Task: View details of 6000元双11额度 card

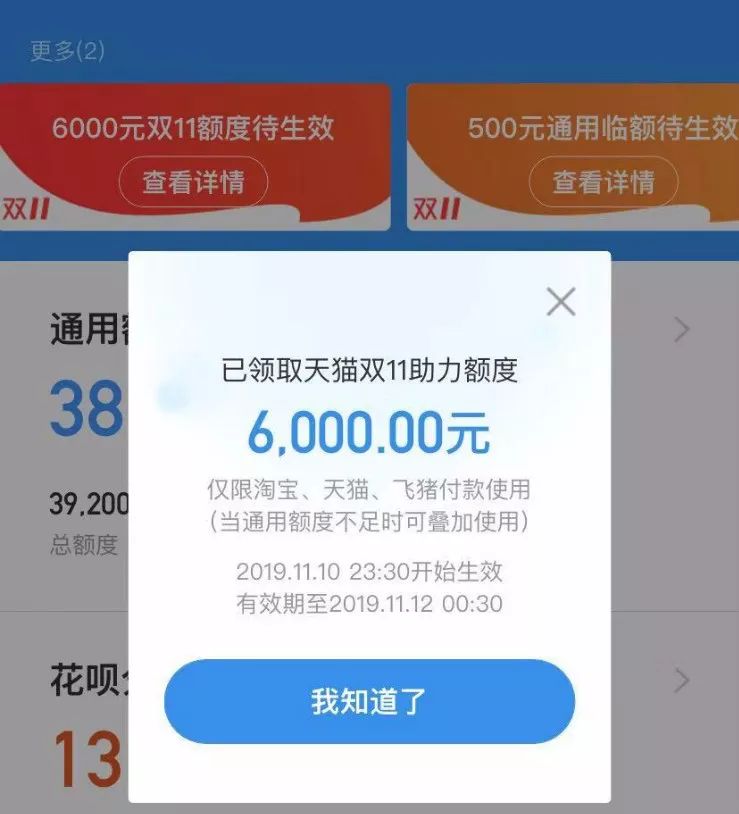Action: (x=193, y=182)
